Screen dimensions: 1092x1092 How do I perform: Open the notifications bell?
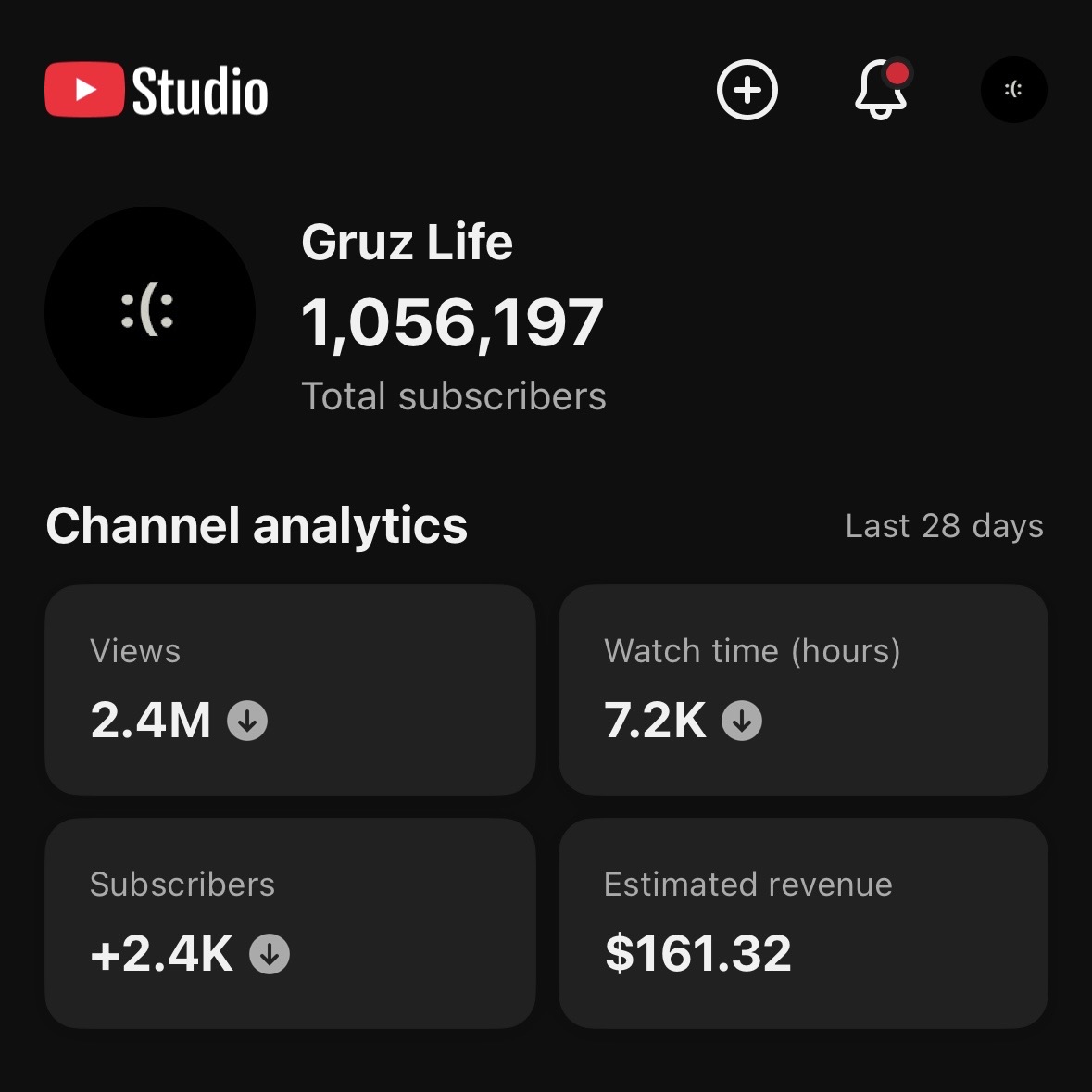(x=883, y=89)
